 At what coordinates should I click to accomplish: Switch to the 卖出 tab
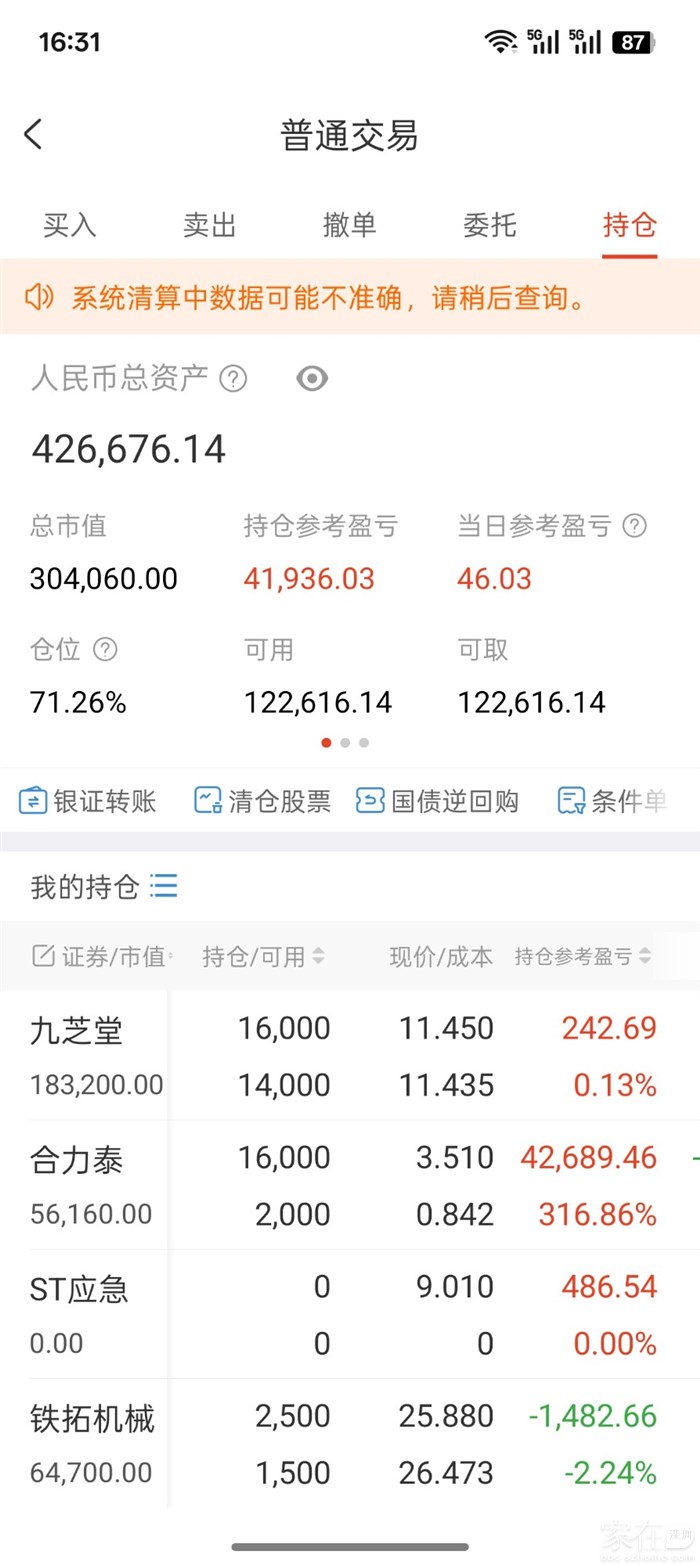(x=210, y=225)
